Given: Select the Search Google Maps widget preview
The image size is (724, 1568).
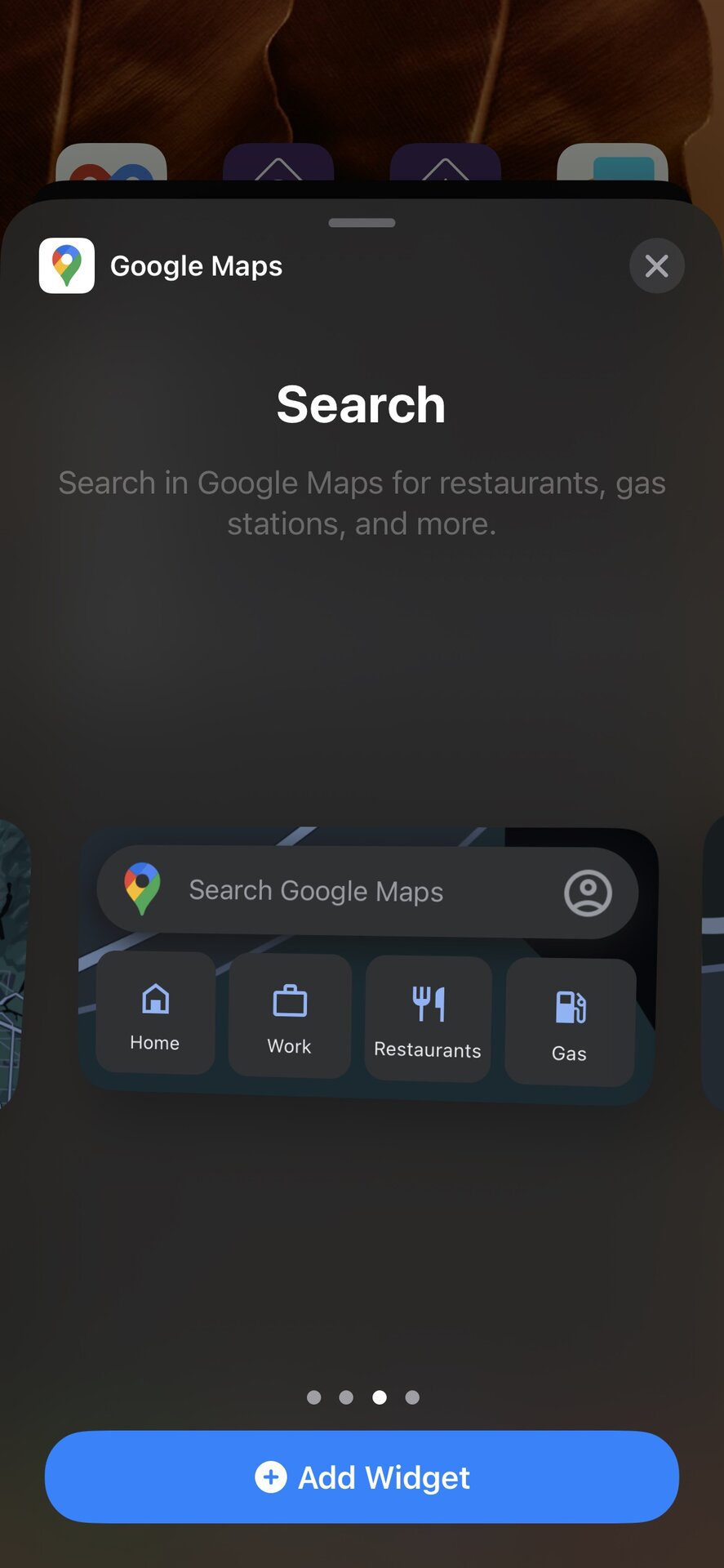Looking at the screenshot, I should click(367, 964).
